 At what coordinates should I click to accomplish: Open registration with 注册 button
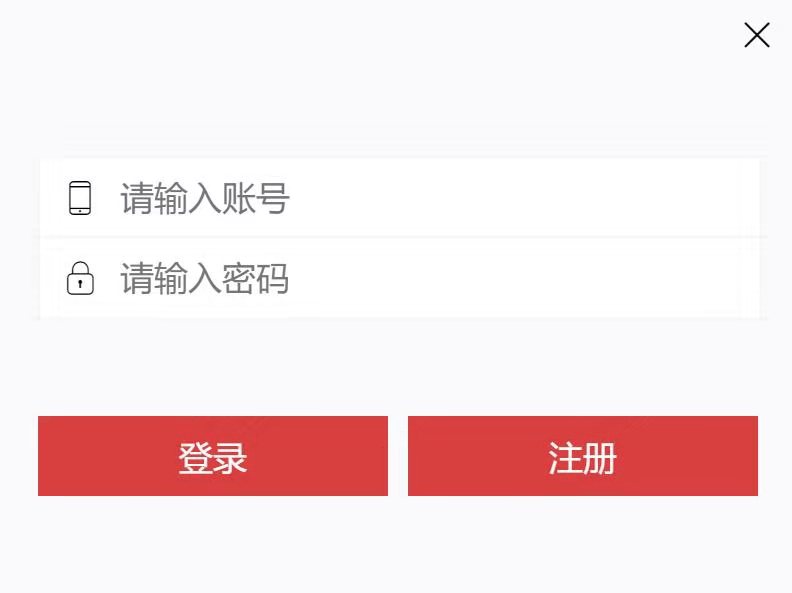click(582, 456)
